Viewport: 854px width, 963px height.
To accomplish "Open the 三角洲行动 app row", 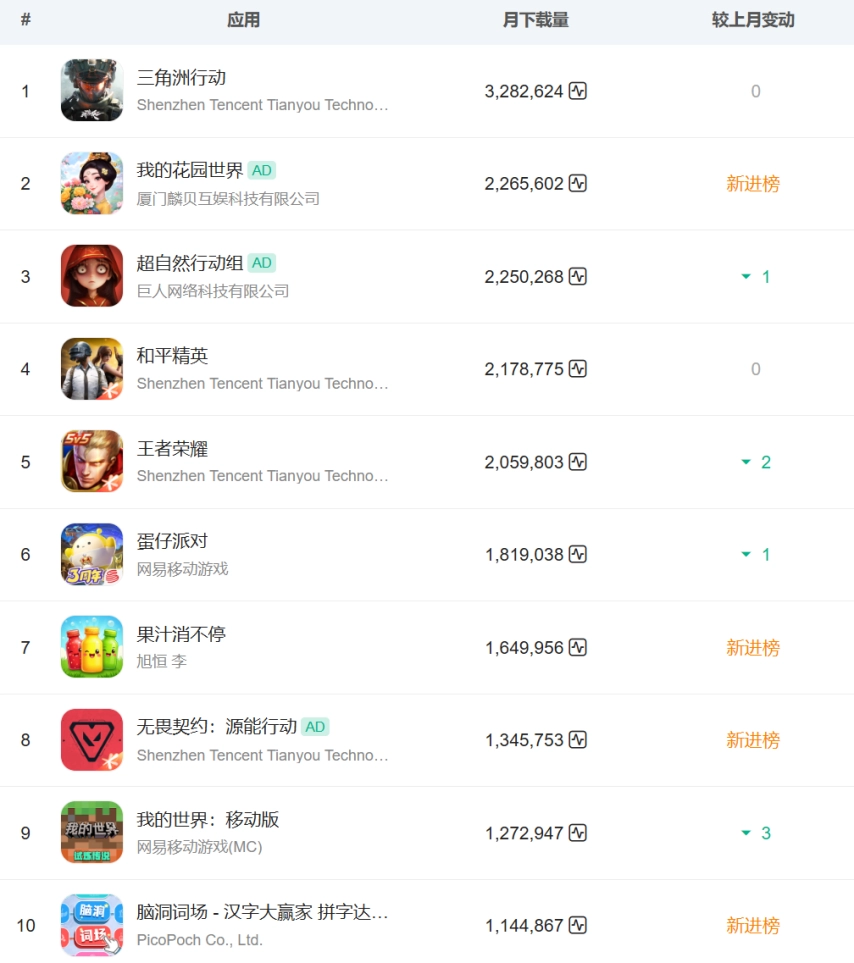I will click(181, 78).
